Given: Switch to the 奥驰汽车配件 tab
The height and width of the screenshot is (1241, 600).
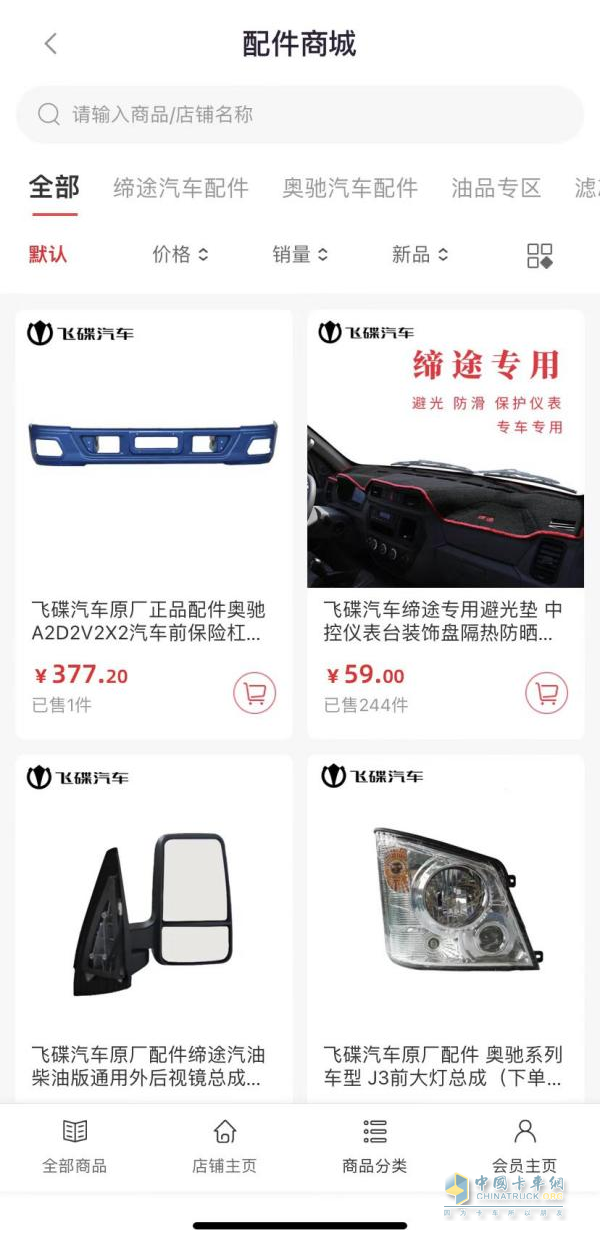Looking at the screenshot, I should click(x=350, y=188).
